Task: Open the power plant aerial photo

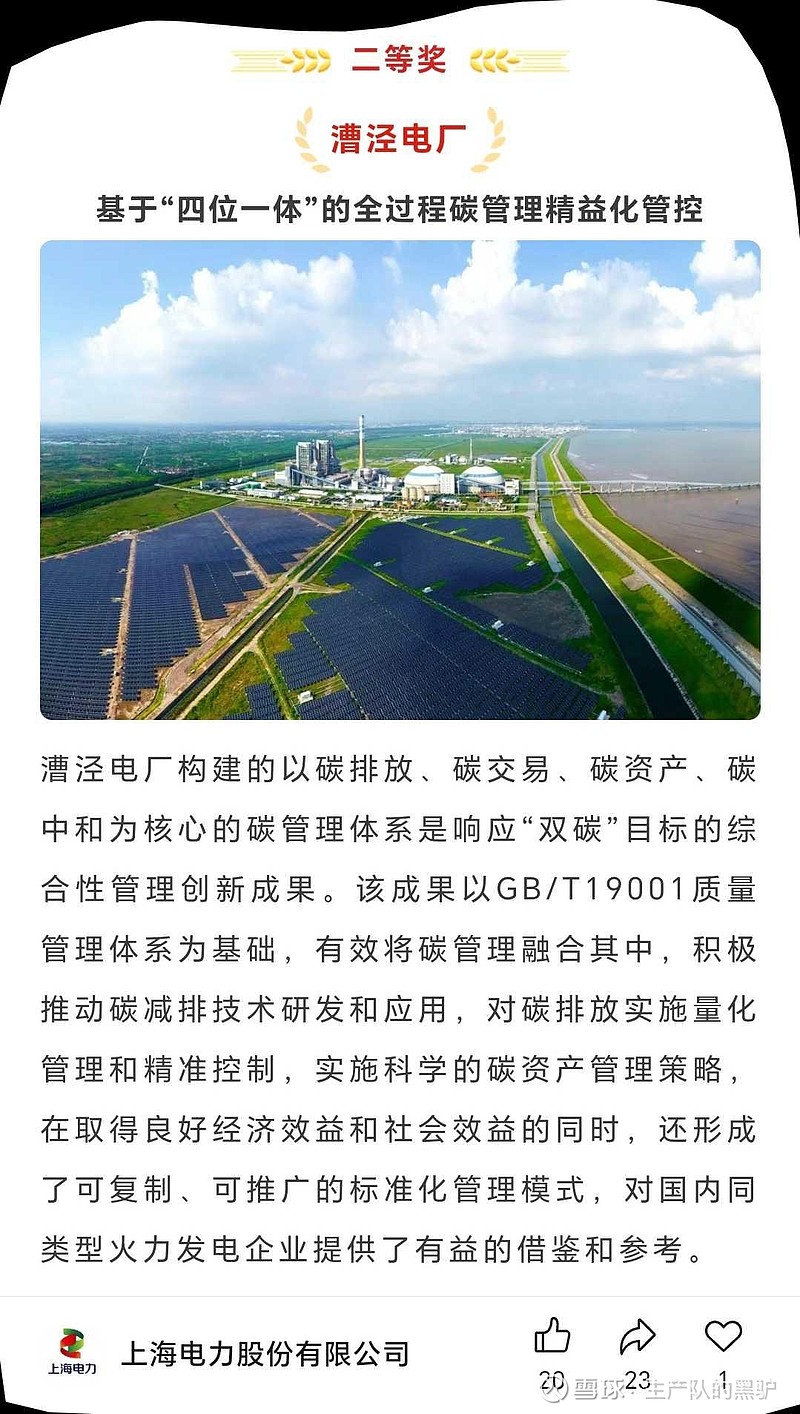Action: pyautogui.click(x=400, y=480)
